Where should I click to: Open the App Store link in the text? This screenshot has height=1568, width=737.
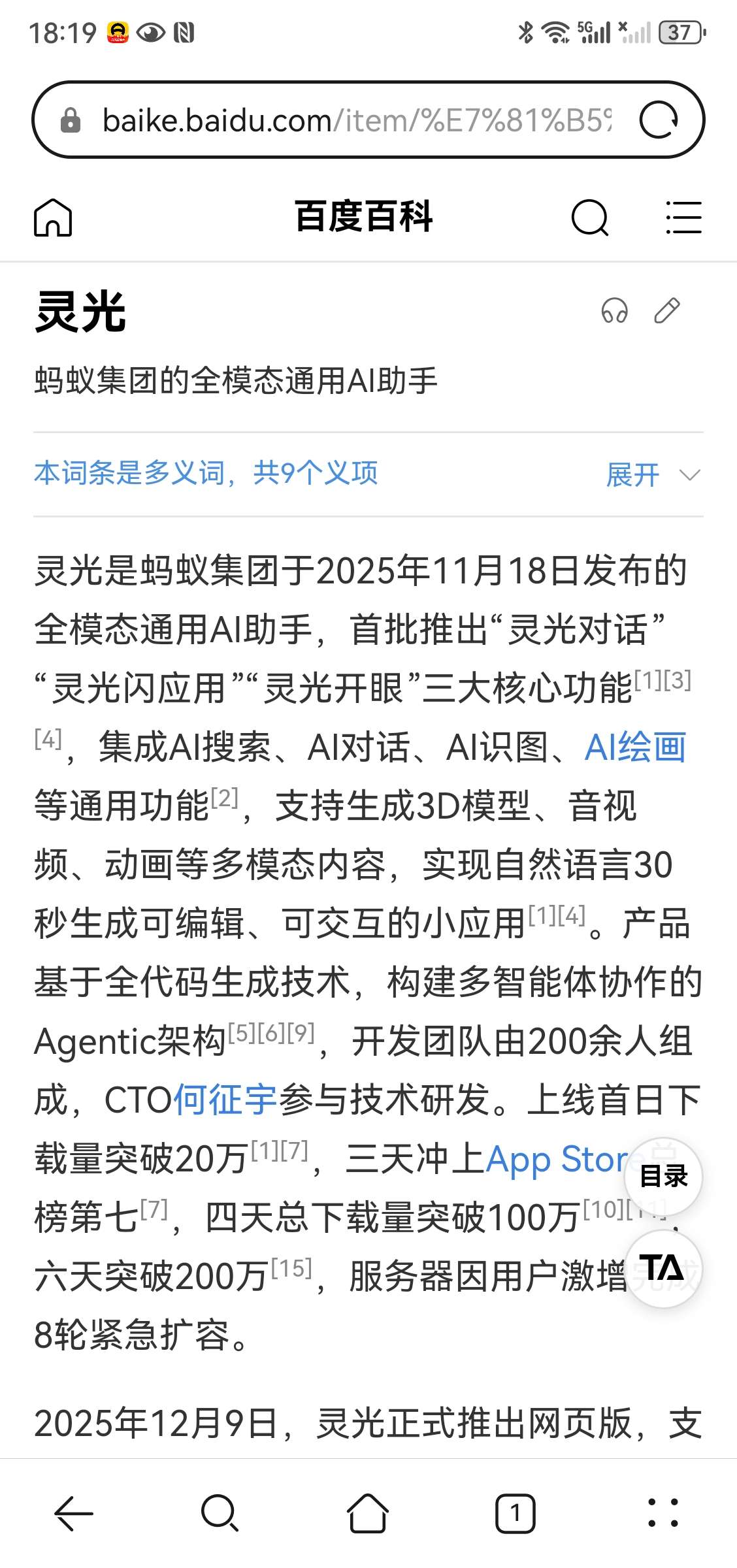coord(555,1159)
